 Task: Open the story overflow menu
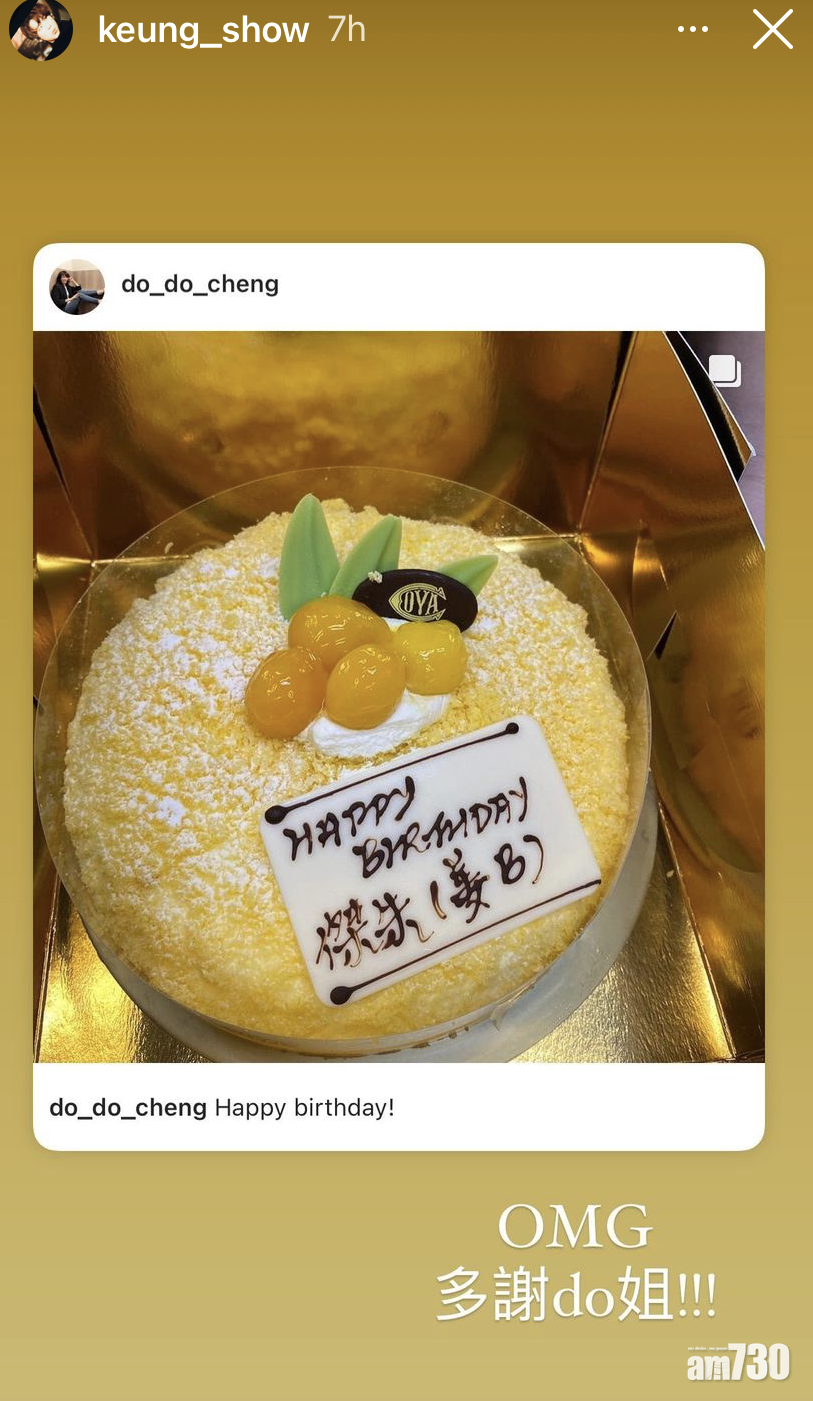coord(693,30)
